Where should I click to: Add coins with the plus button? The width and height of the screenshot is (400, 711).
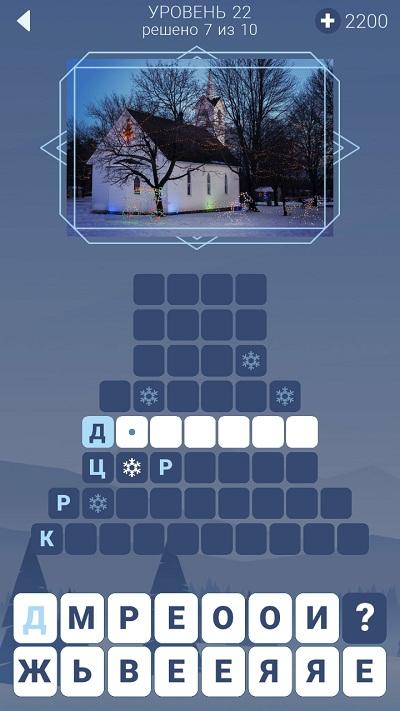tap(327, 21)
